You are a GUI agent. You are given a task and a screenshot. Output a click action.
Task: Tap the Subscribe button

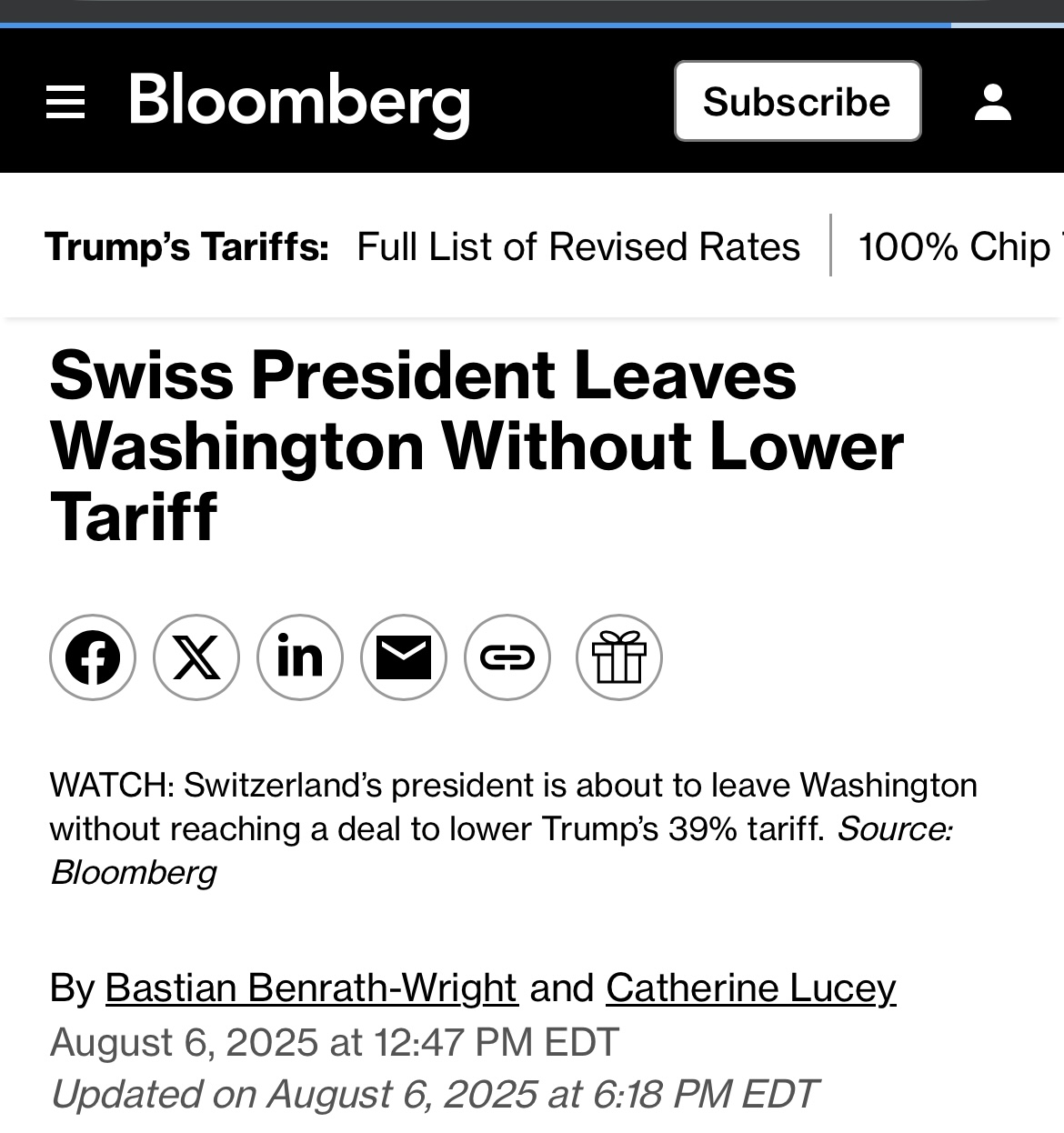[797, 101]
